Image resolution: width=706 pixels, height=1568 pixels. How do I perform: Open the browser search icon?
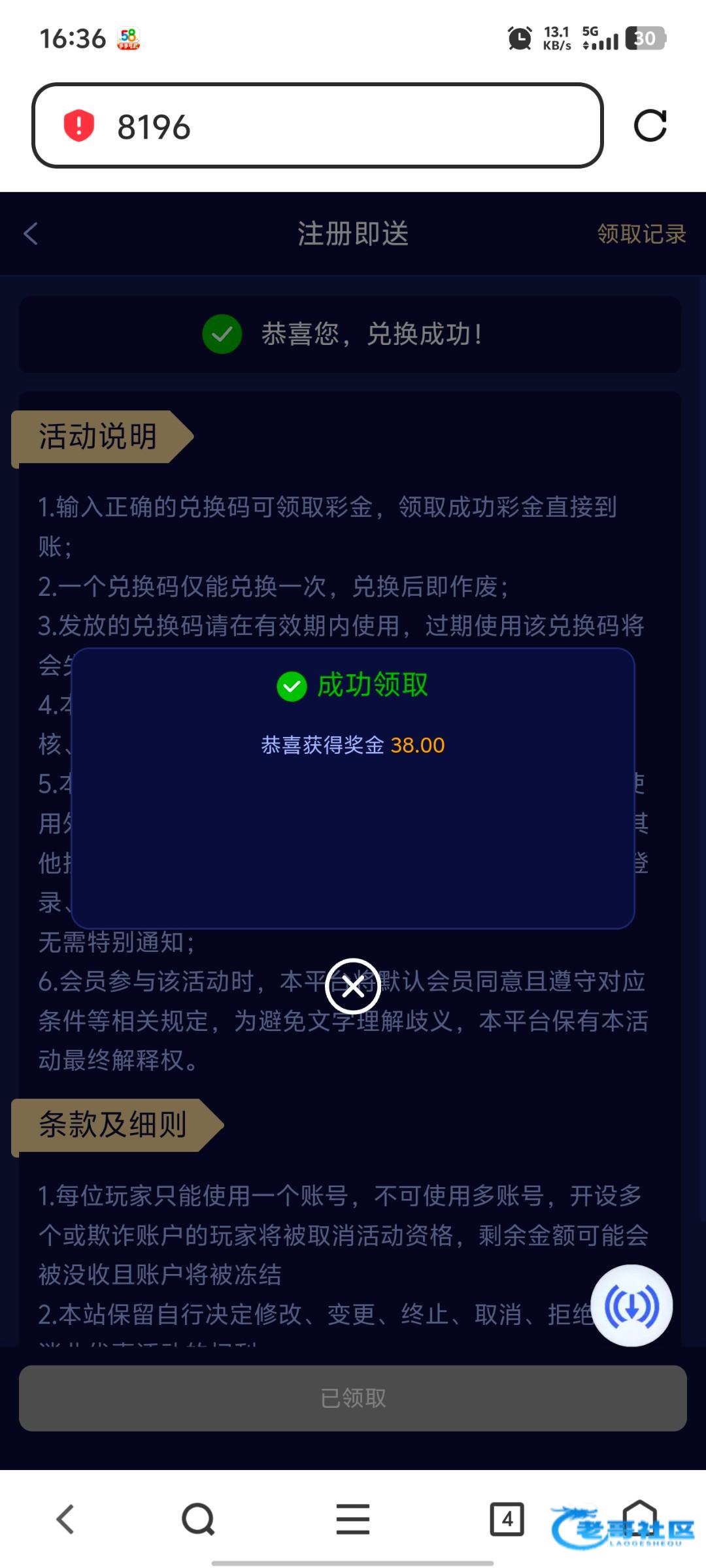[198, 1519]
